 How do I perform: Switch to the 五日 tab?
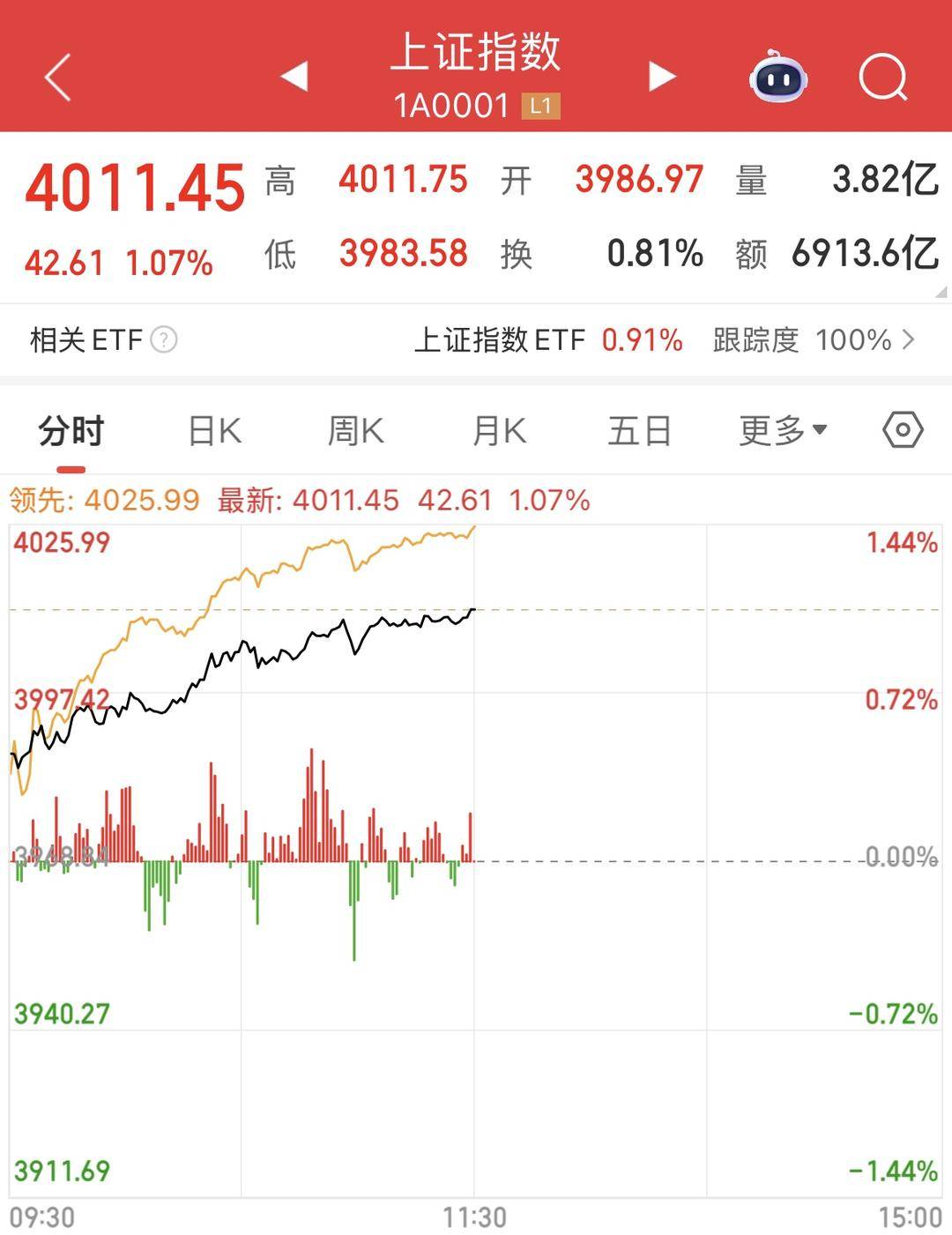[639, 431]
